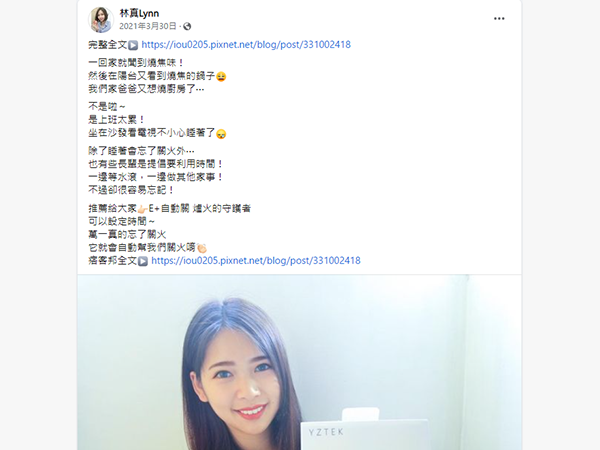Open the pixnet link after 痞客邦全文
Screen dimensions: 600x450
coord(256,260)
